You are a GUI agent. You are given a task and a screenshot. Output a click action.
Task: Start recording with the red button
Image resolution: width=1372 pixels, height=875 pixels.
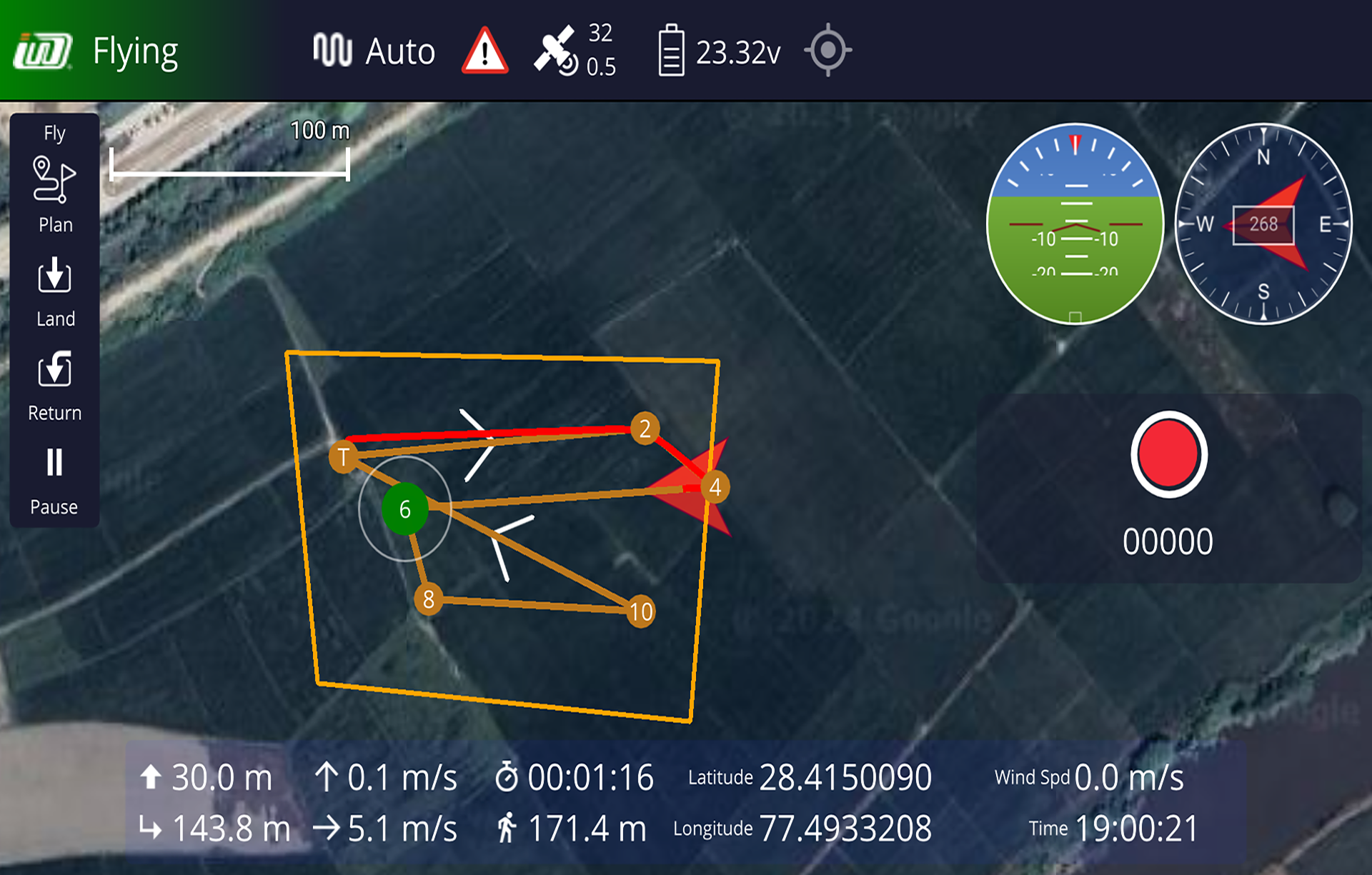coord(1168,455)
